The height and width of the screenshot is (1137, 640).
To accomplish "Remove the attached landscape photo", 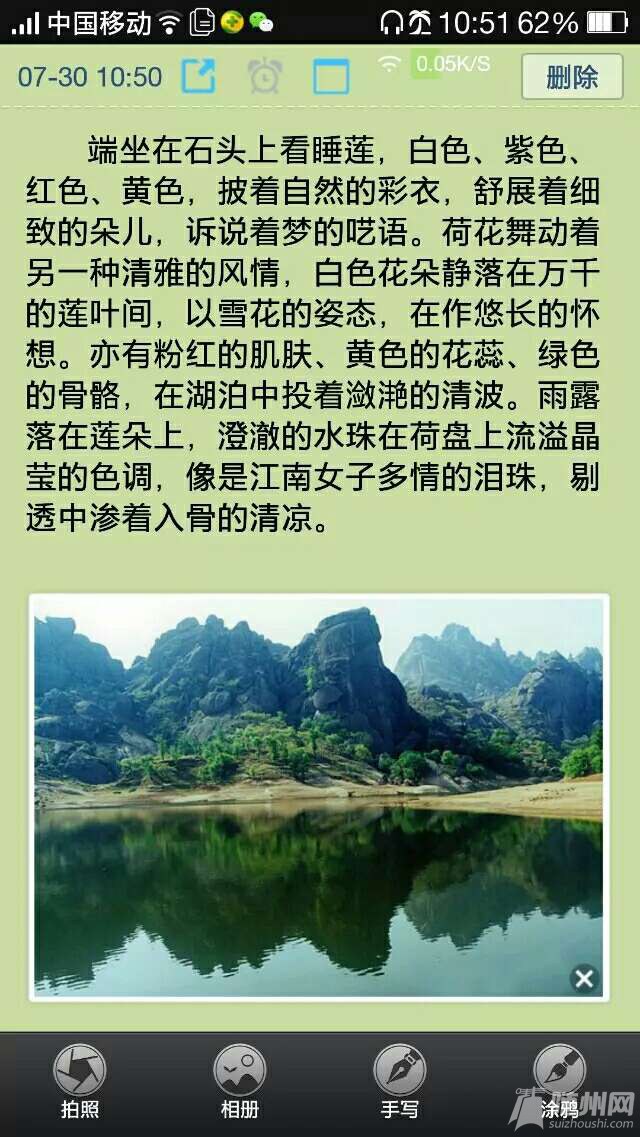I will (x=585, y=978).
